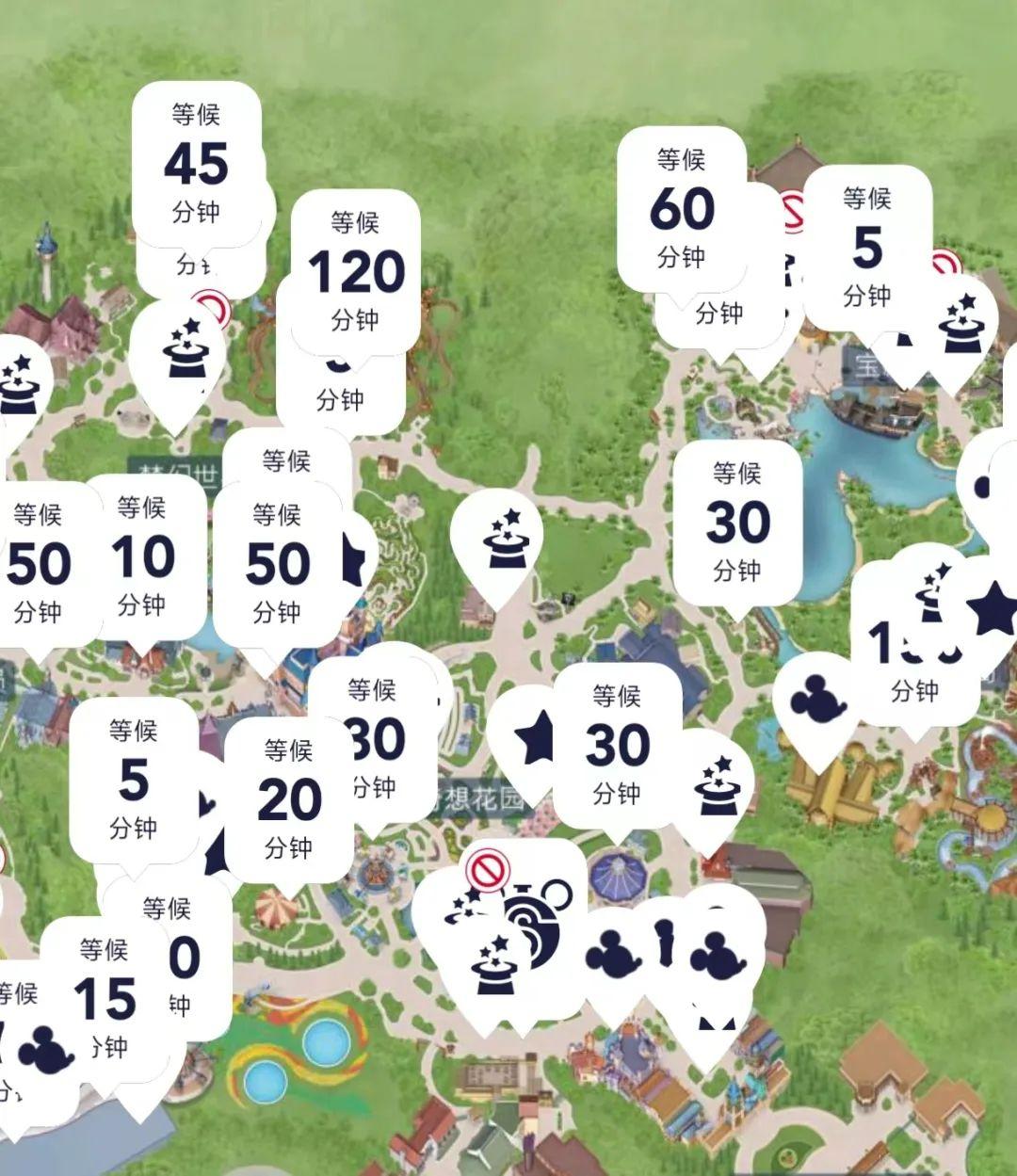Open the 45-minute wait time pin
The width and height of the screenshot is (1017, 1176).
196,164
